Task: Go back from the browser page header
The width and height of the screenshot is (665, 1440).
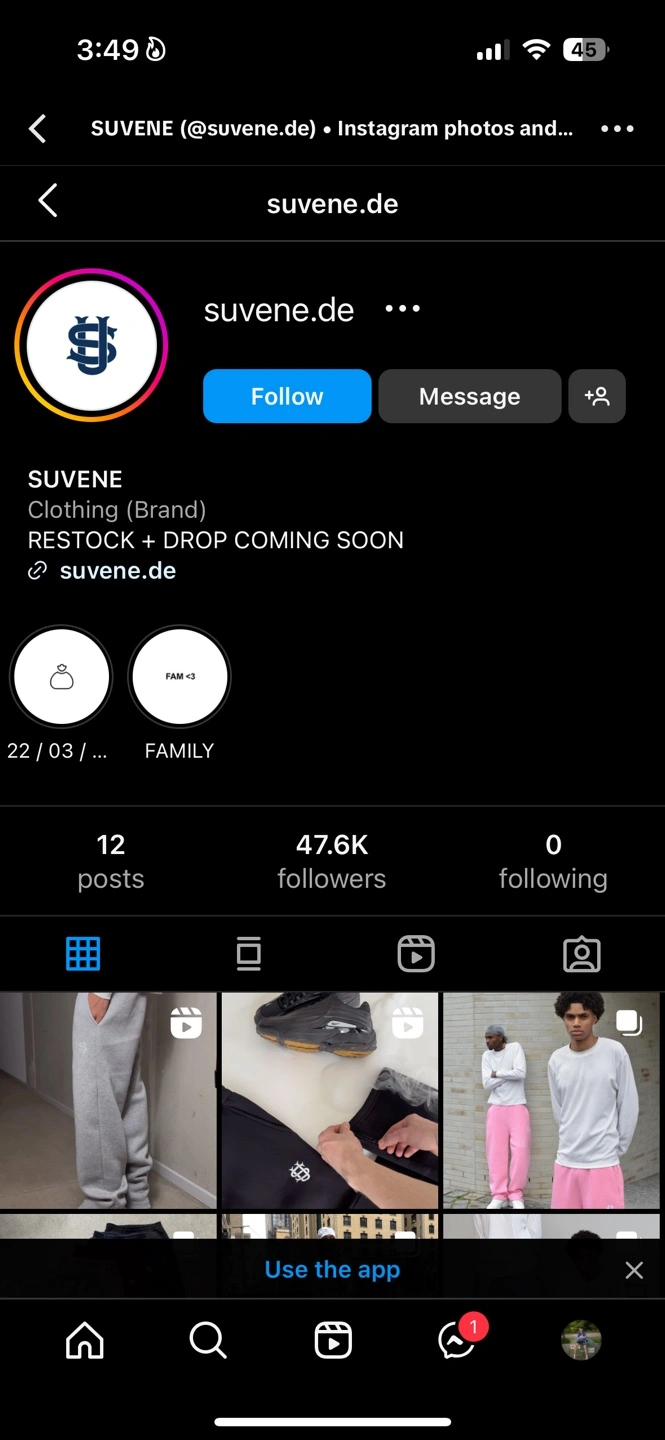Action: 38,128
